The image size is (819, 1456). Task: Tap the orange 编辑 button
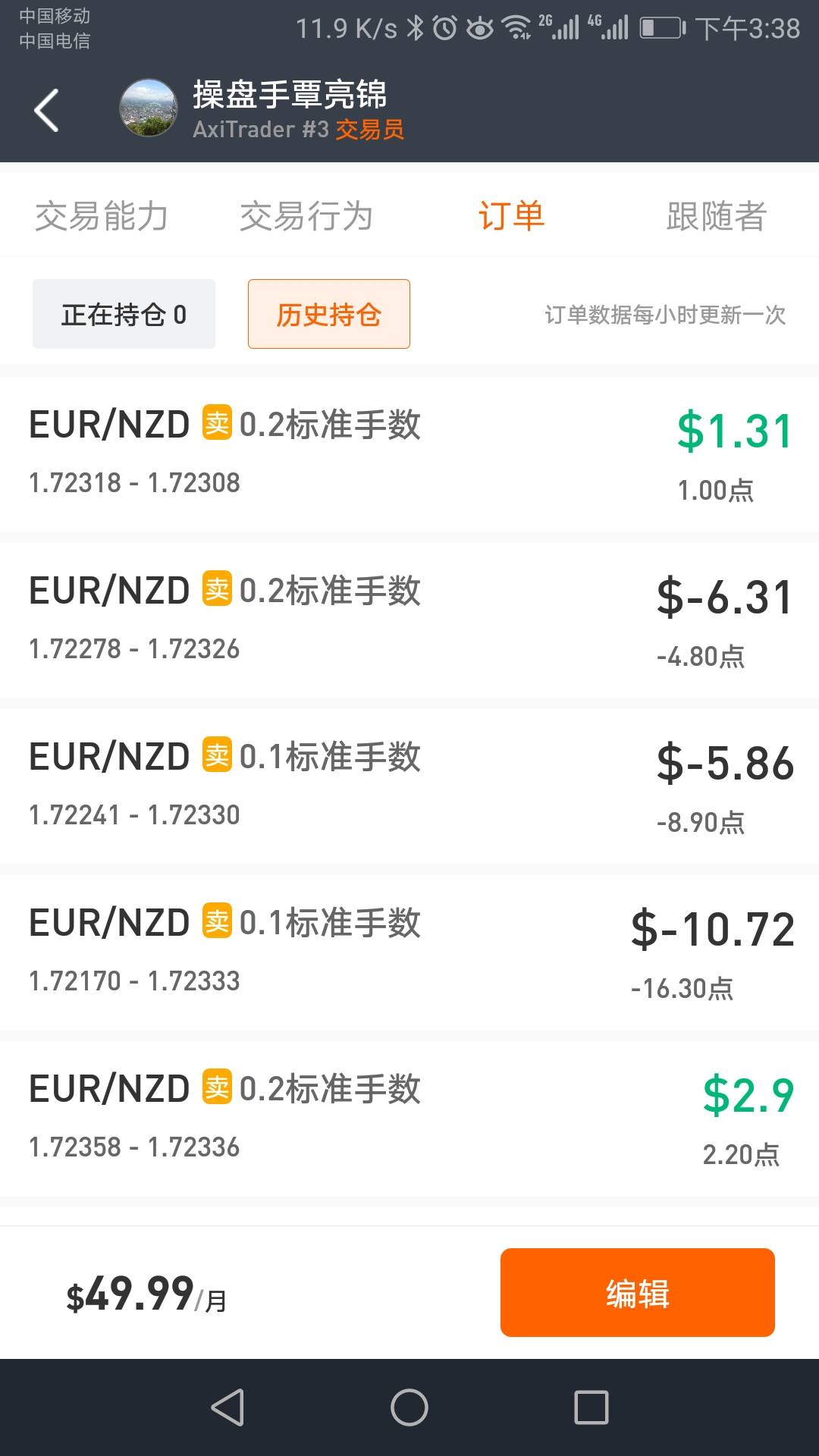[638, 1292]
